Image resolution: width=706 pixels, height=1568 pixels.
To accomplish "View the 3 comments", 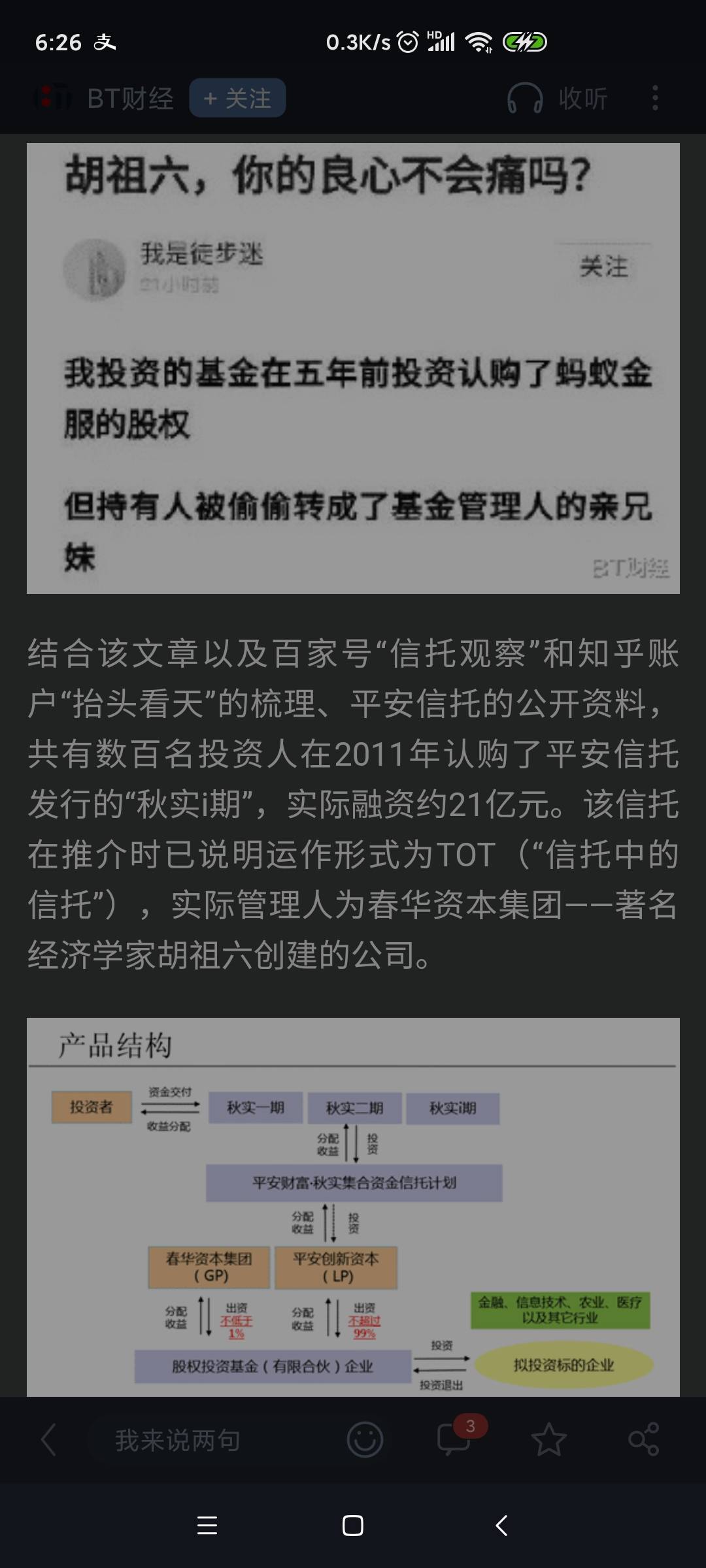I will [x=455, y=1439].
